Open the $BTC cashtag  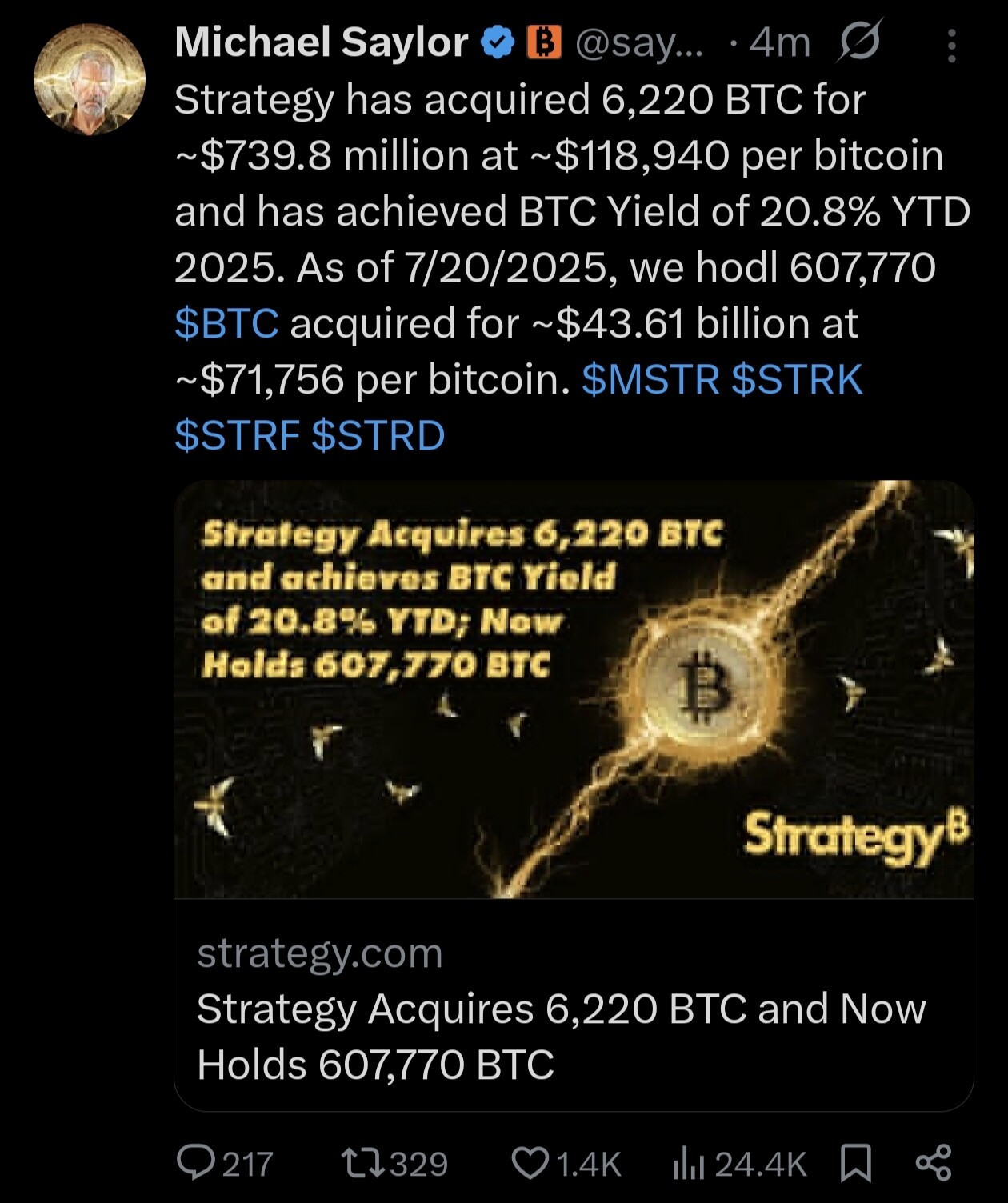226,324
